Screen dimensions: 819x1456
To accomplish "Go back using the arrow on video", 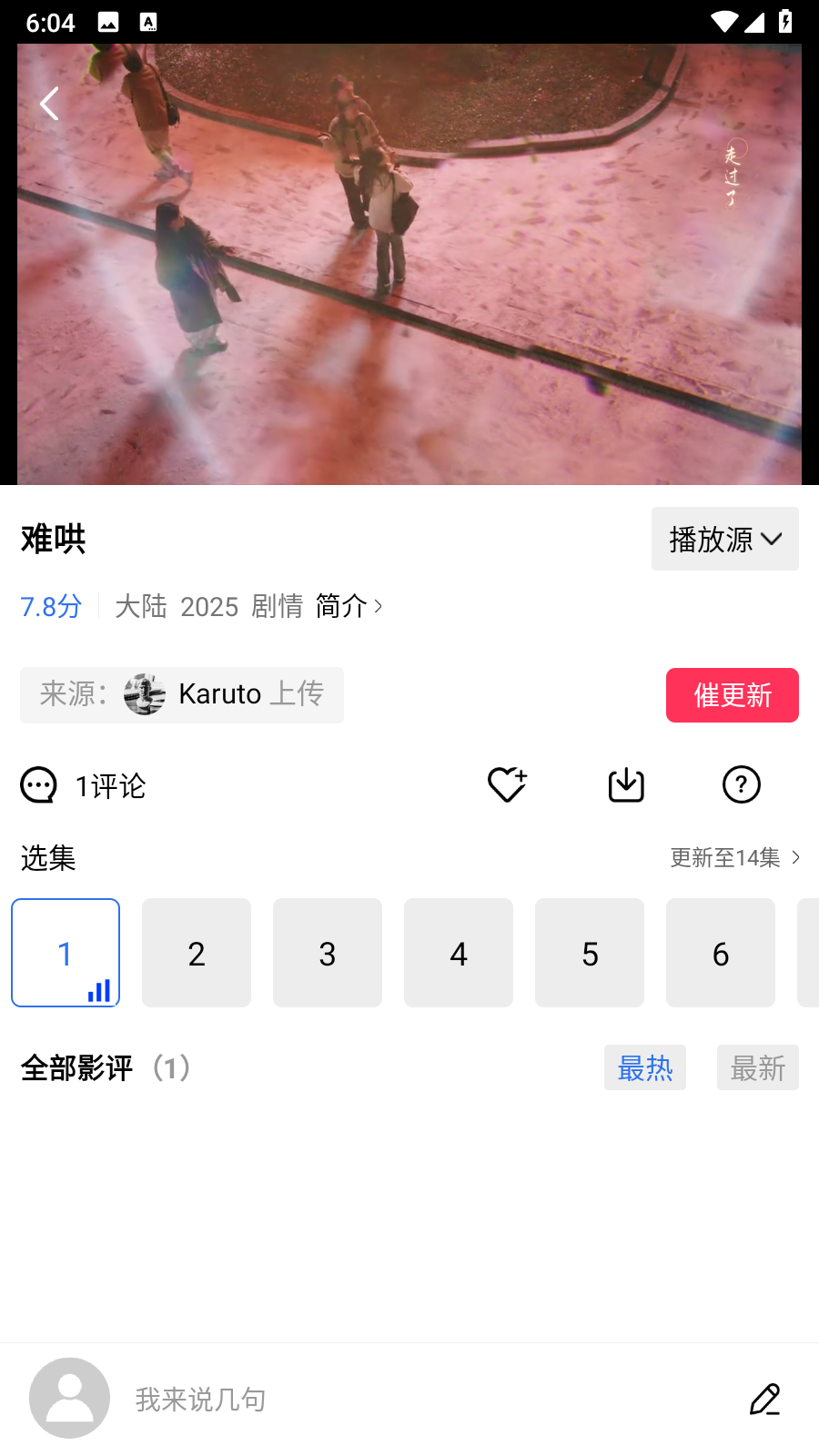I will click(50, 104).
